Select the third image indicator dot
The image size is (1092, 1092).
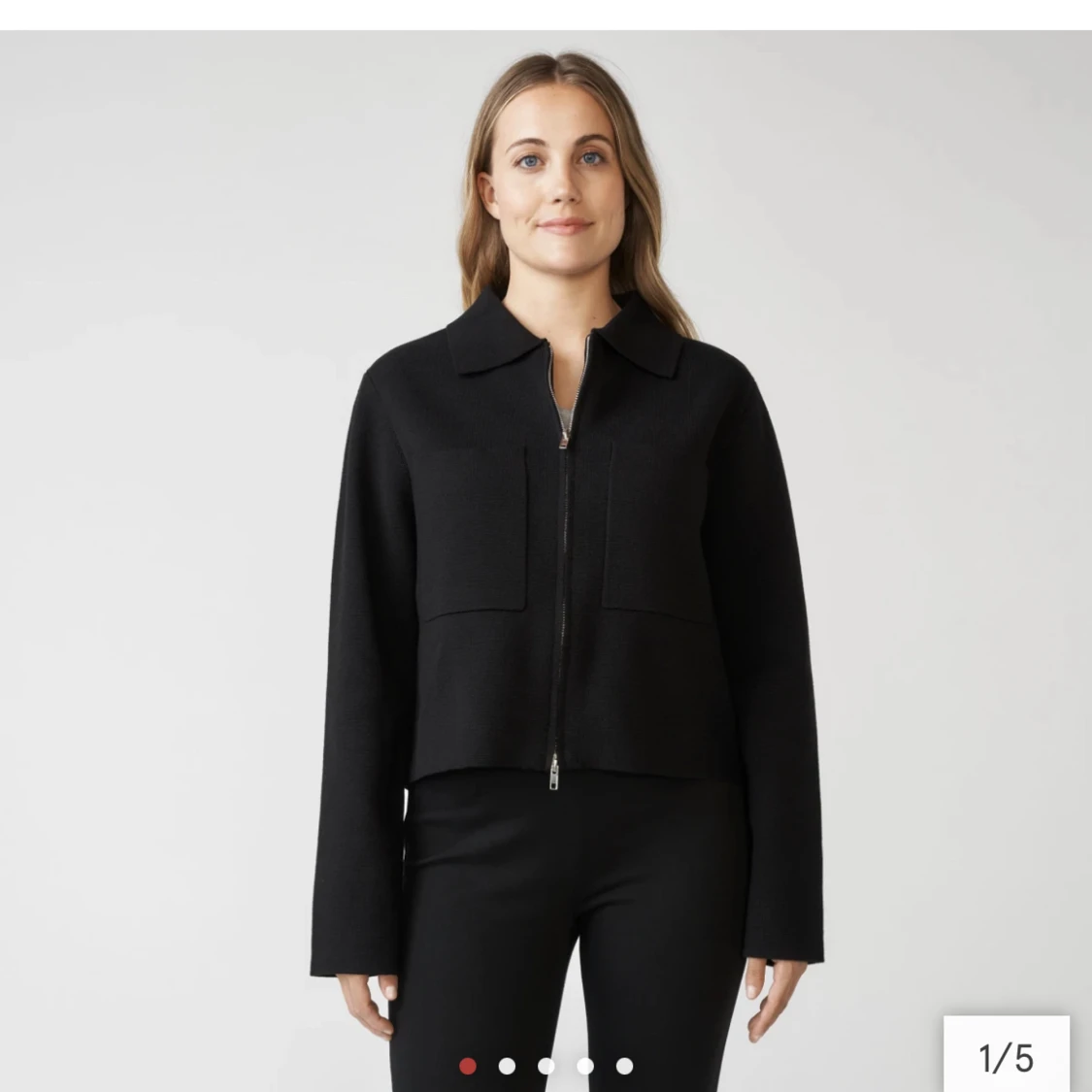pos(546,1066)
